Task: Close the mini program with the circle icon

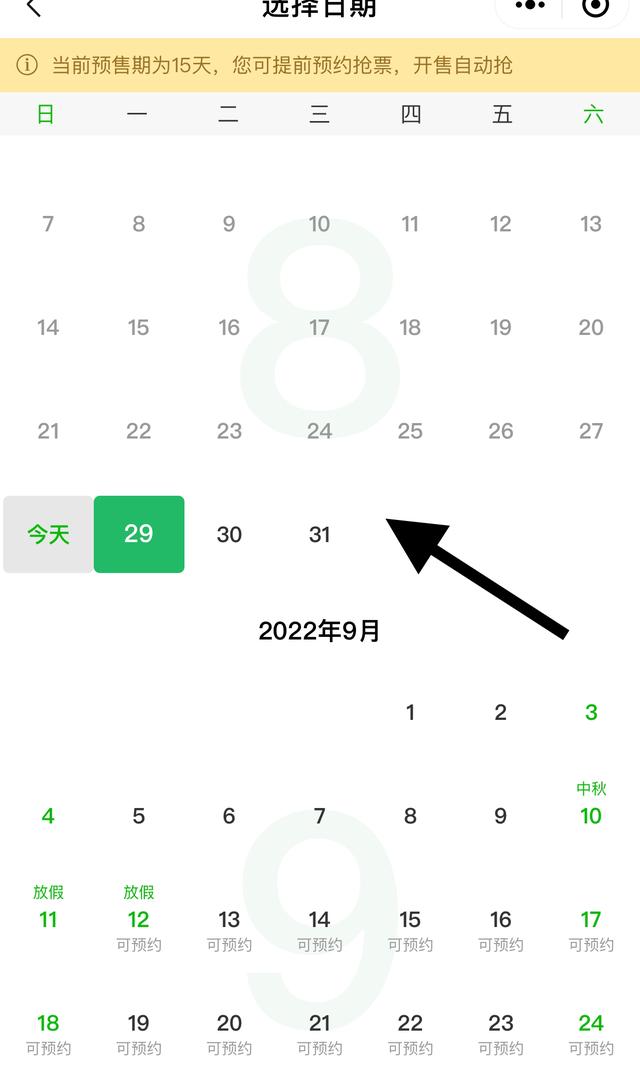Action: (595, 7)
